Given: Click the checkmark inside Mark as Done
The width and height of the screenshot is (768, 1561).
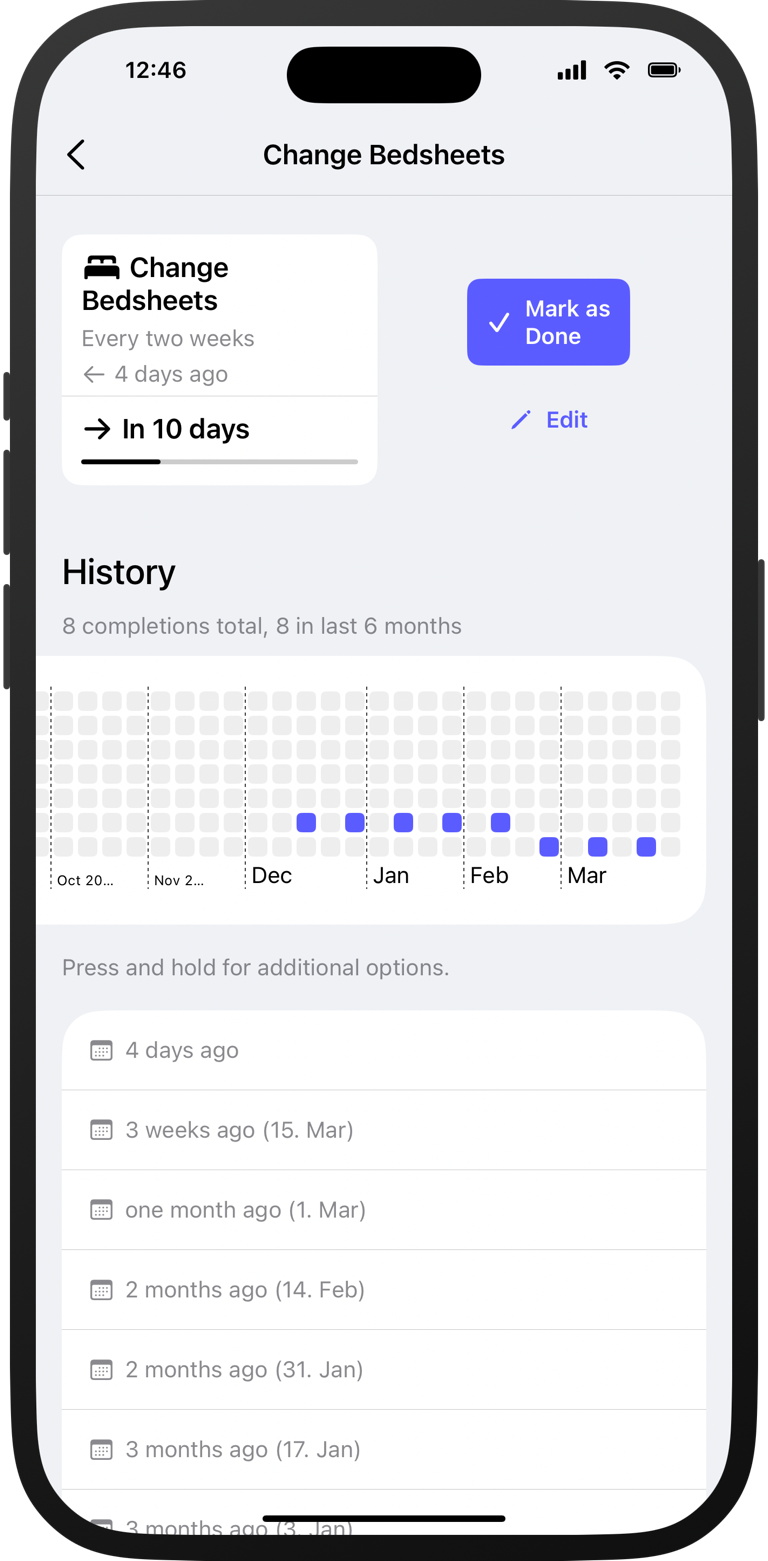Looking at the screenshot, I should click(498, 322).
